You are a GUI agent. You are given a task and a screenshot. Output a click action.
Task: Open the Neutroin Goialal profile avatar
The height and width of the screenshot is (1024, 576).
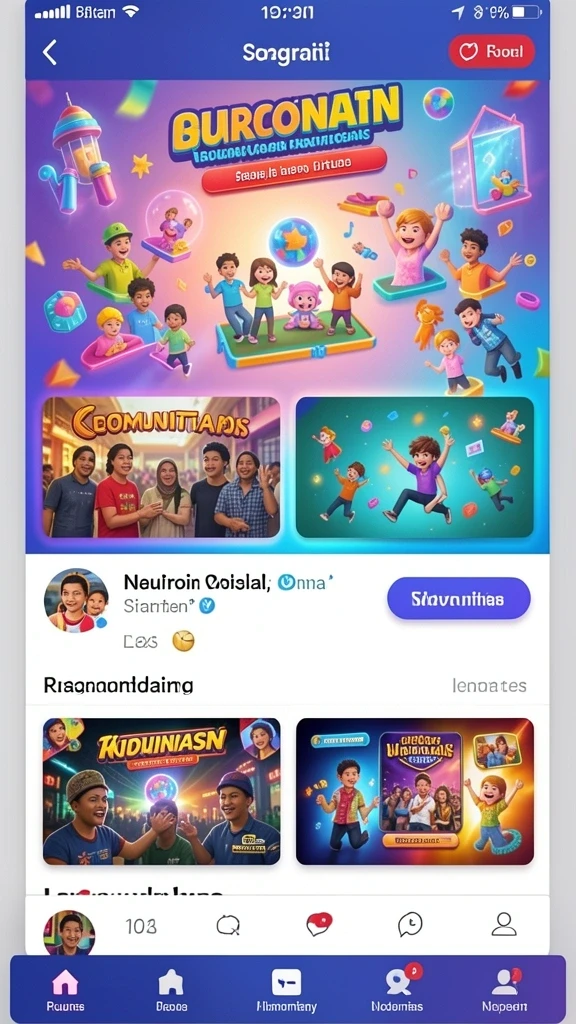pyautogui.click(x=76, y=600)
